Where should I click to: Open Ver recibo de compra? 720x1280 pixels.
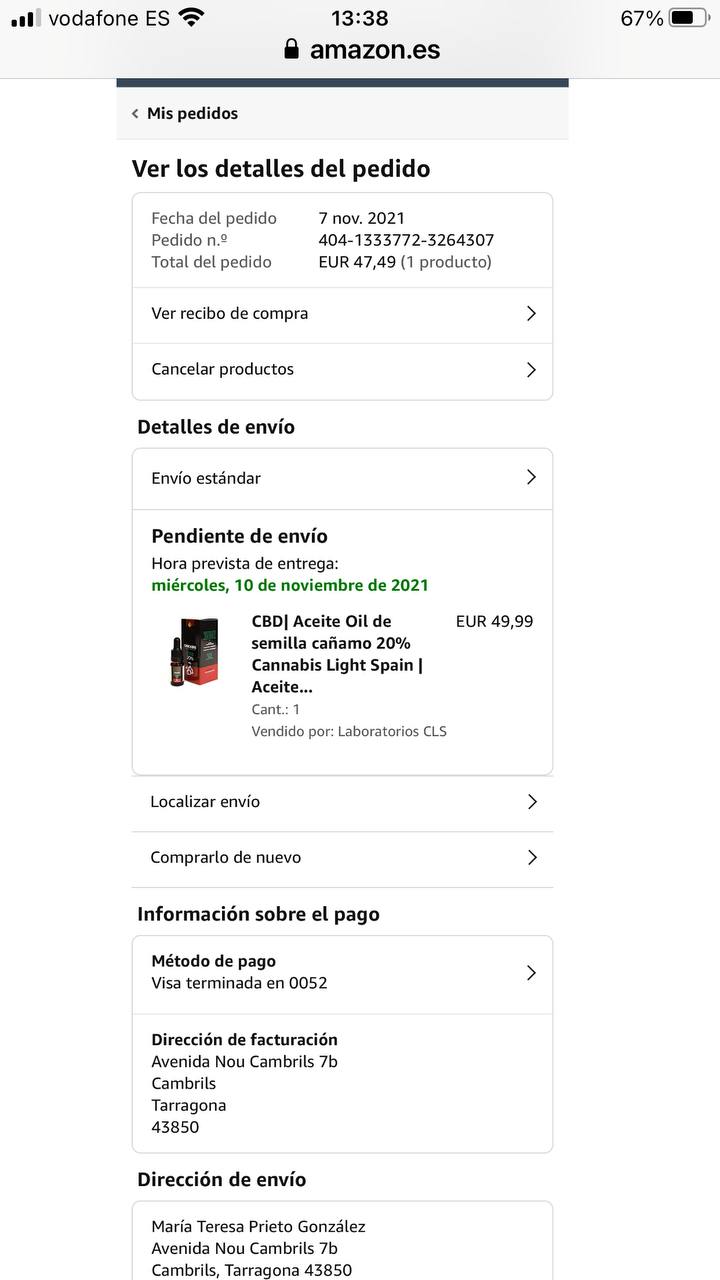click(342, 314)
